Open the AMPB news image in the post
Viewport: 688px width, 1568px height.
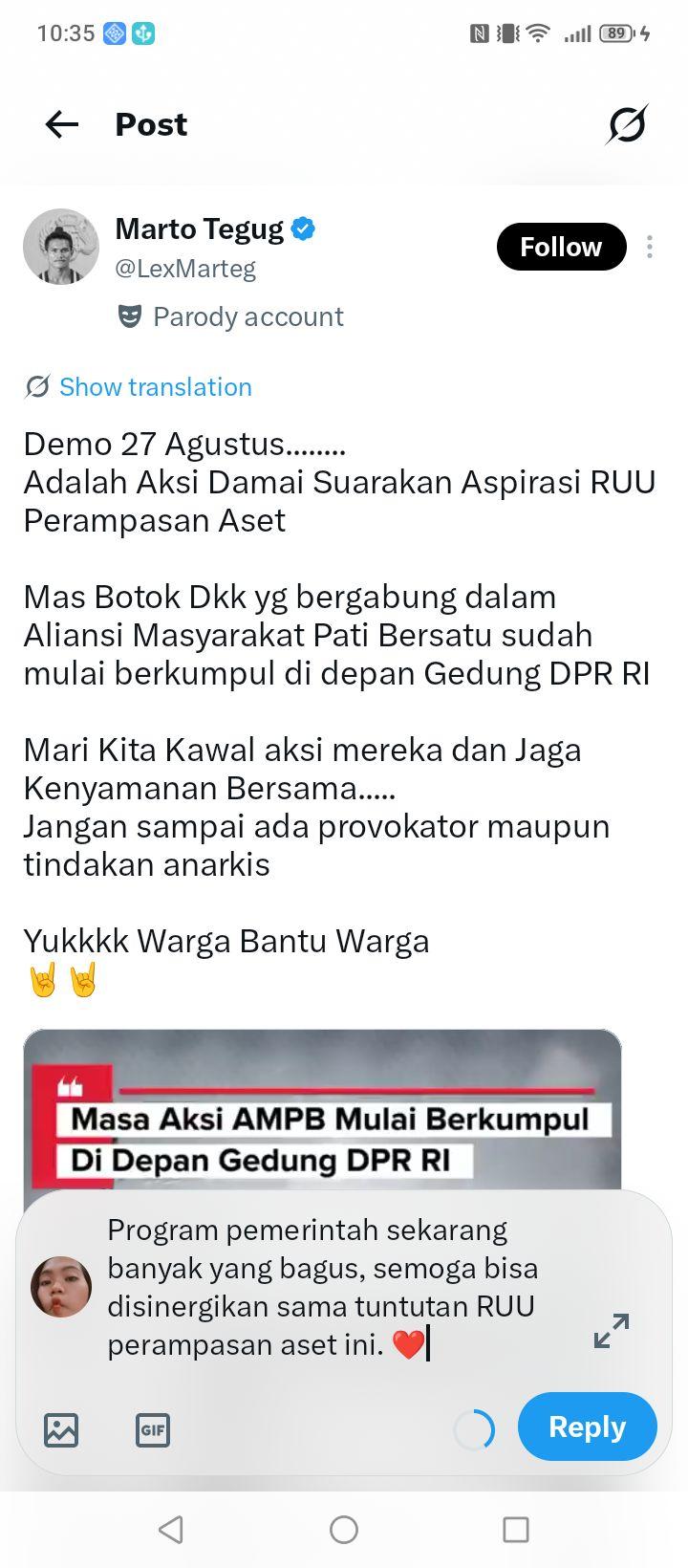[322, 1110]
